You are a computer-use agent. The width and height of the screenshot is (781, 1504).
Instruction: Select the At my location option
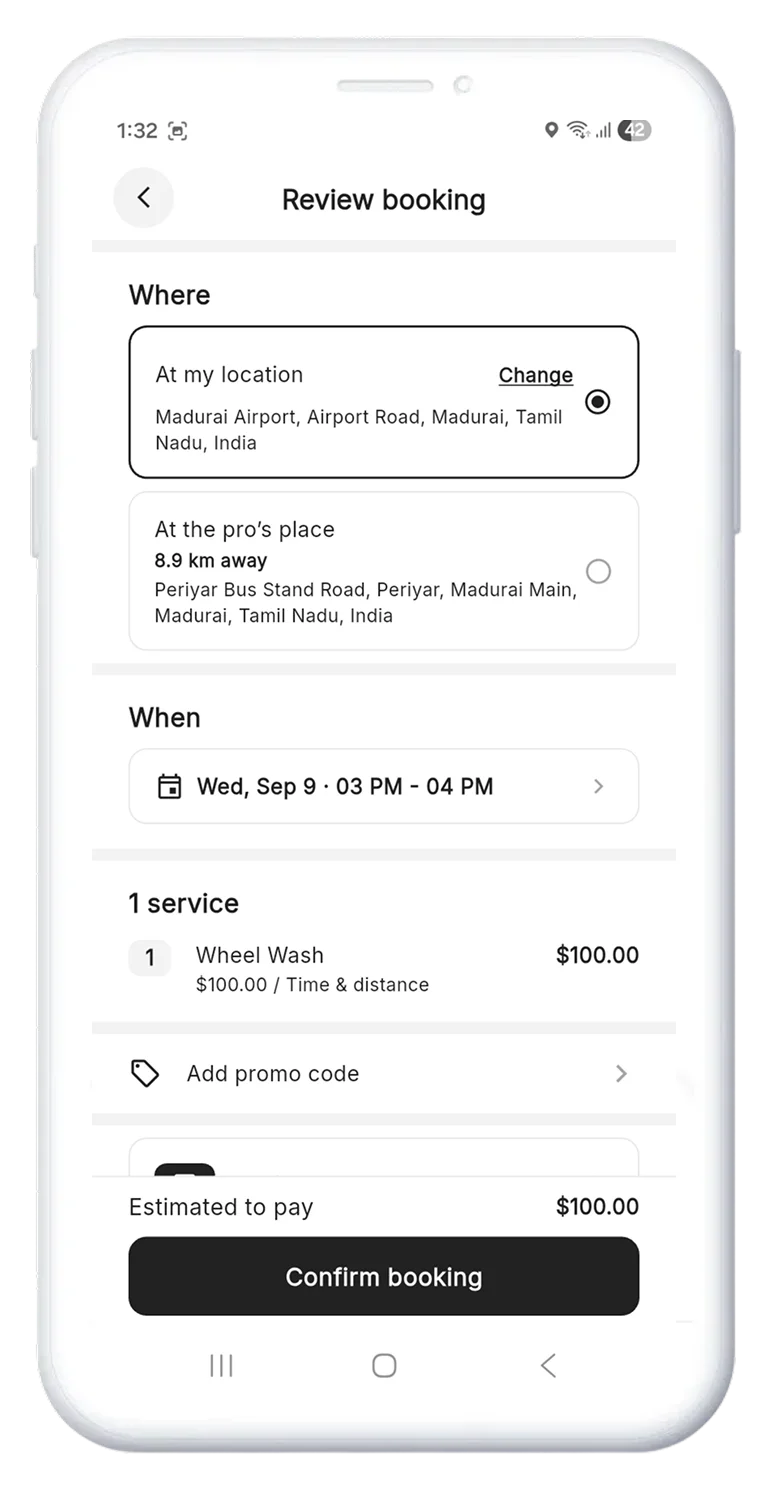click(x=384, y=402)
